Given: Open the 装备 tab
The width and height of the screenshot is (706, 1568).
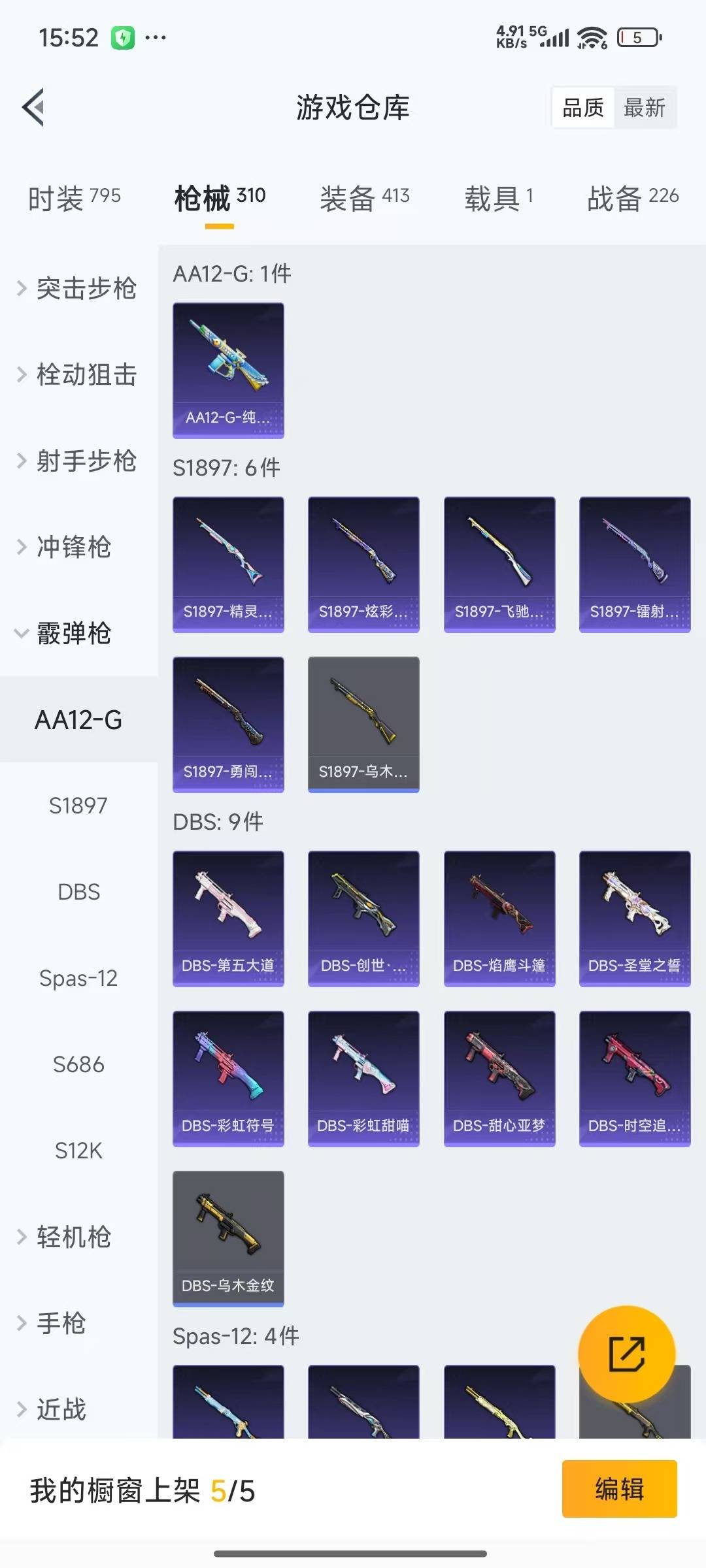Looking at the screenshot, I should tap(365, 198).
